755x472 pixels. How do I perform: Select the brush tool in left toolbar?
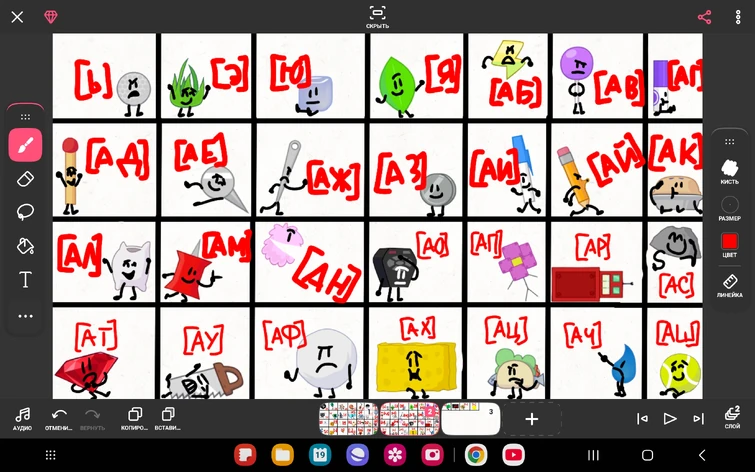26,145
